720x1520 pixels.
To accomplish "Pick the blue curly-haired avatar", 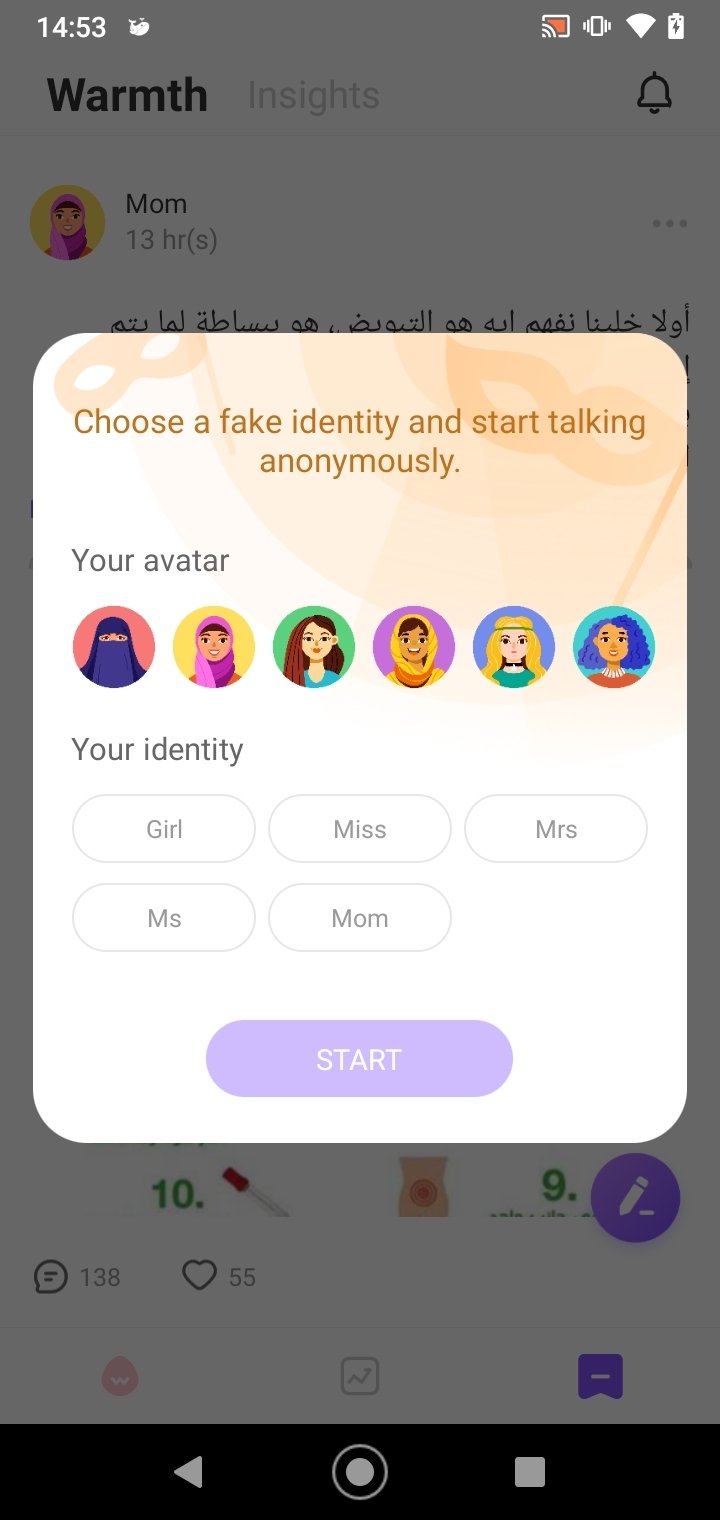I will 614,647.
